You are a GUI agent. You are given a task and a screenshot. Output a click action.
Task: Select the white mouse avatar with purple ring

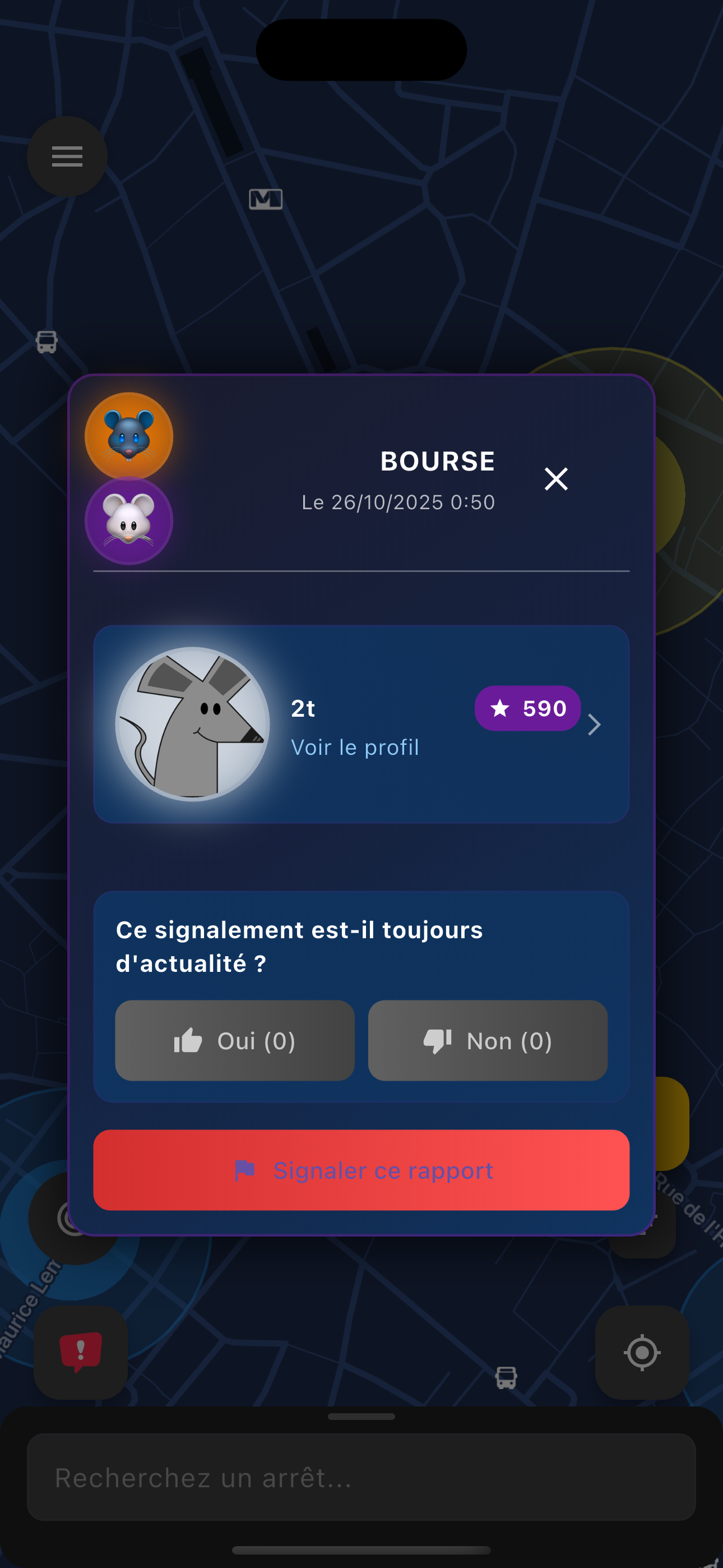coord(129,521)
